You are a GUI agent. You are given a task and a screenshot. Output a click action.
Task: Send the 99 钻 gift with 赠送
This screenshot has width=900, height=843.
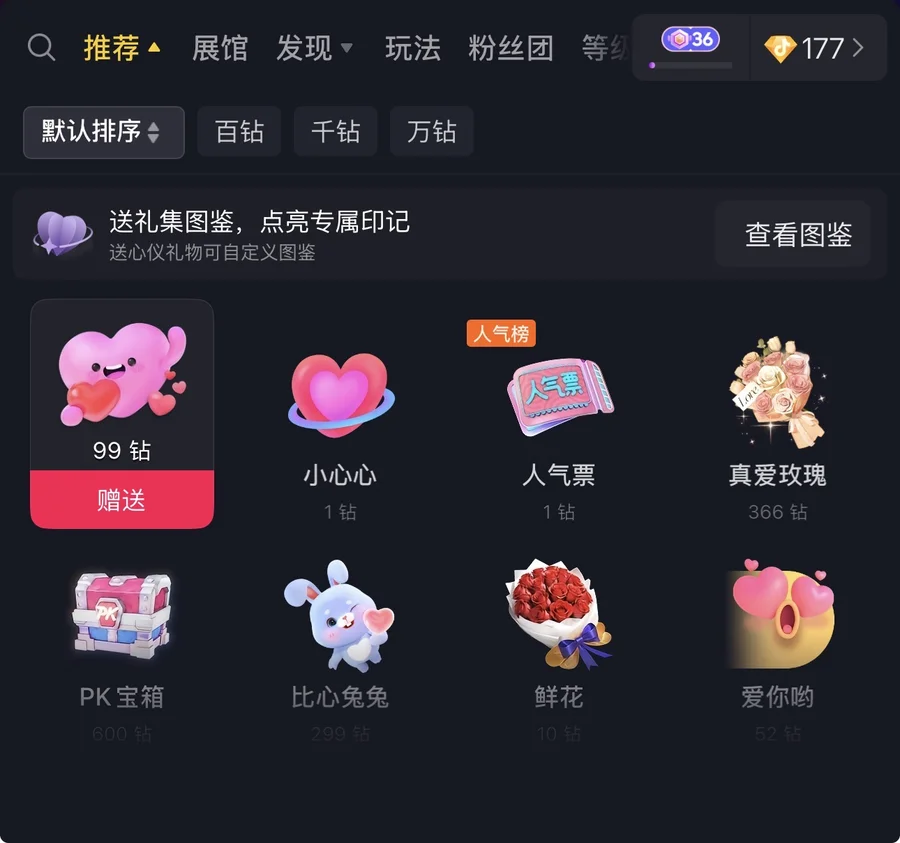coord(122,499)
